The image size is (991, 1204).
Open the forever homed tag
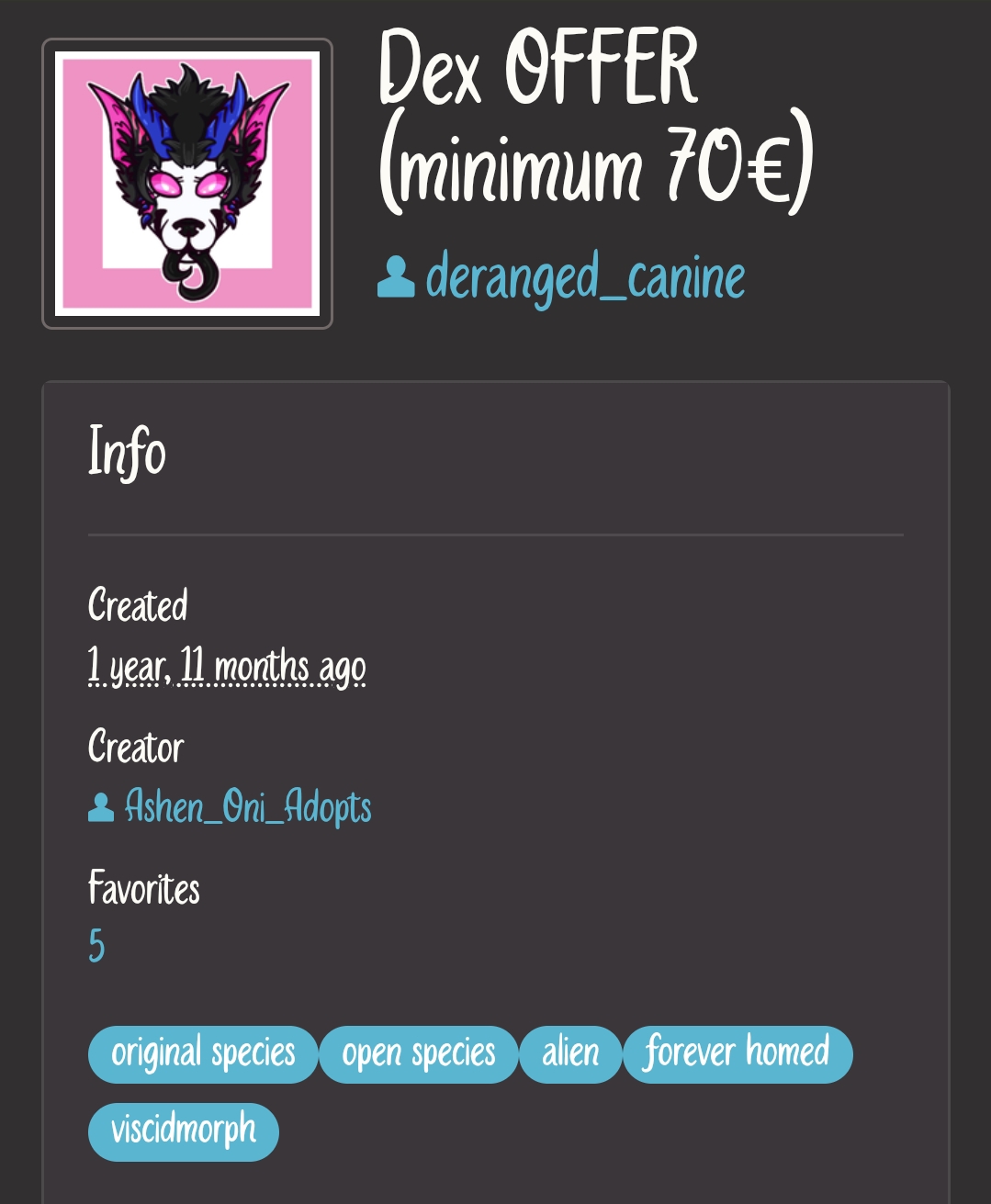tap(737, 1053)
